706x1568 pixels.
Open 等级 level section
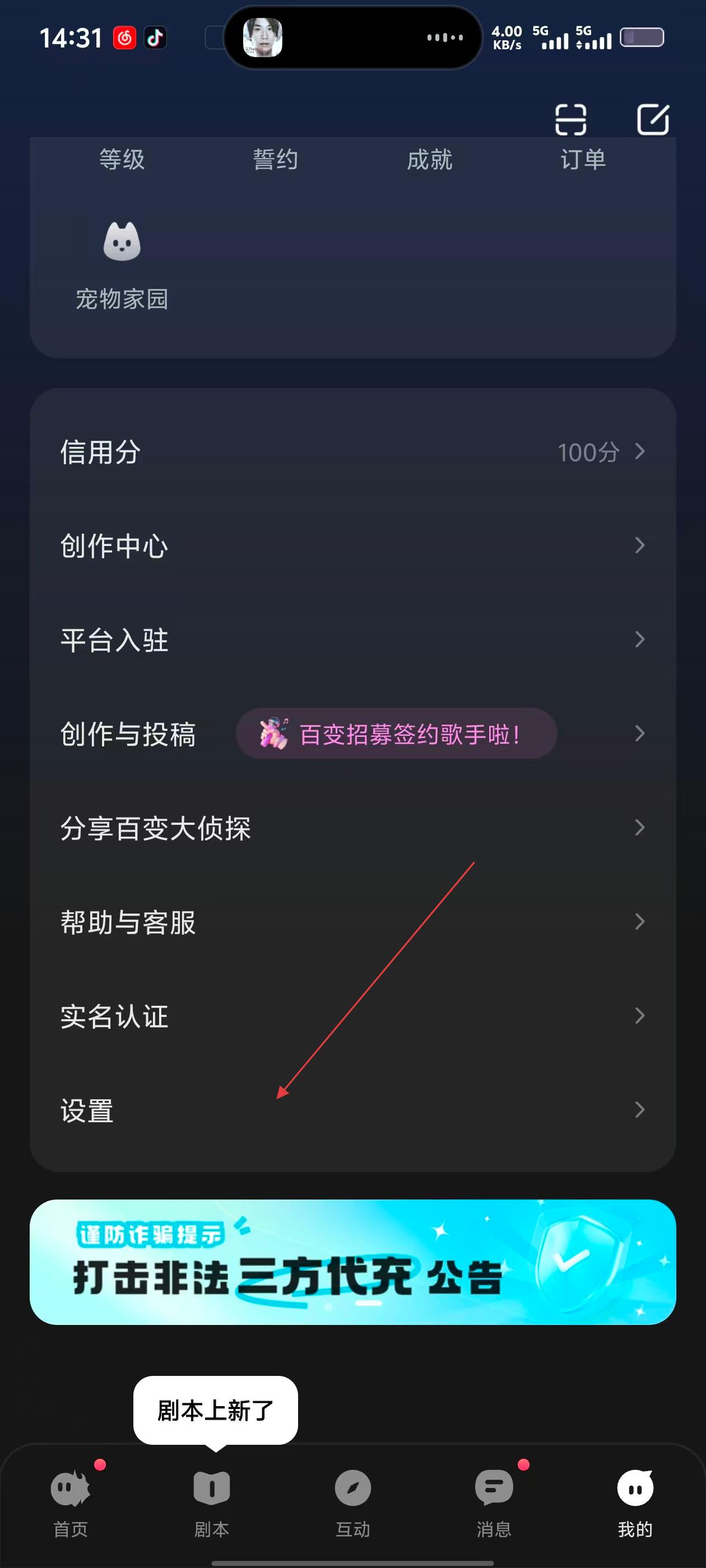(x=122, y=160)
